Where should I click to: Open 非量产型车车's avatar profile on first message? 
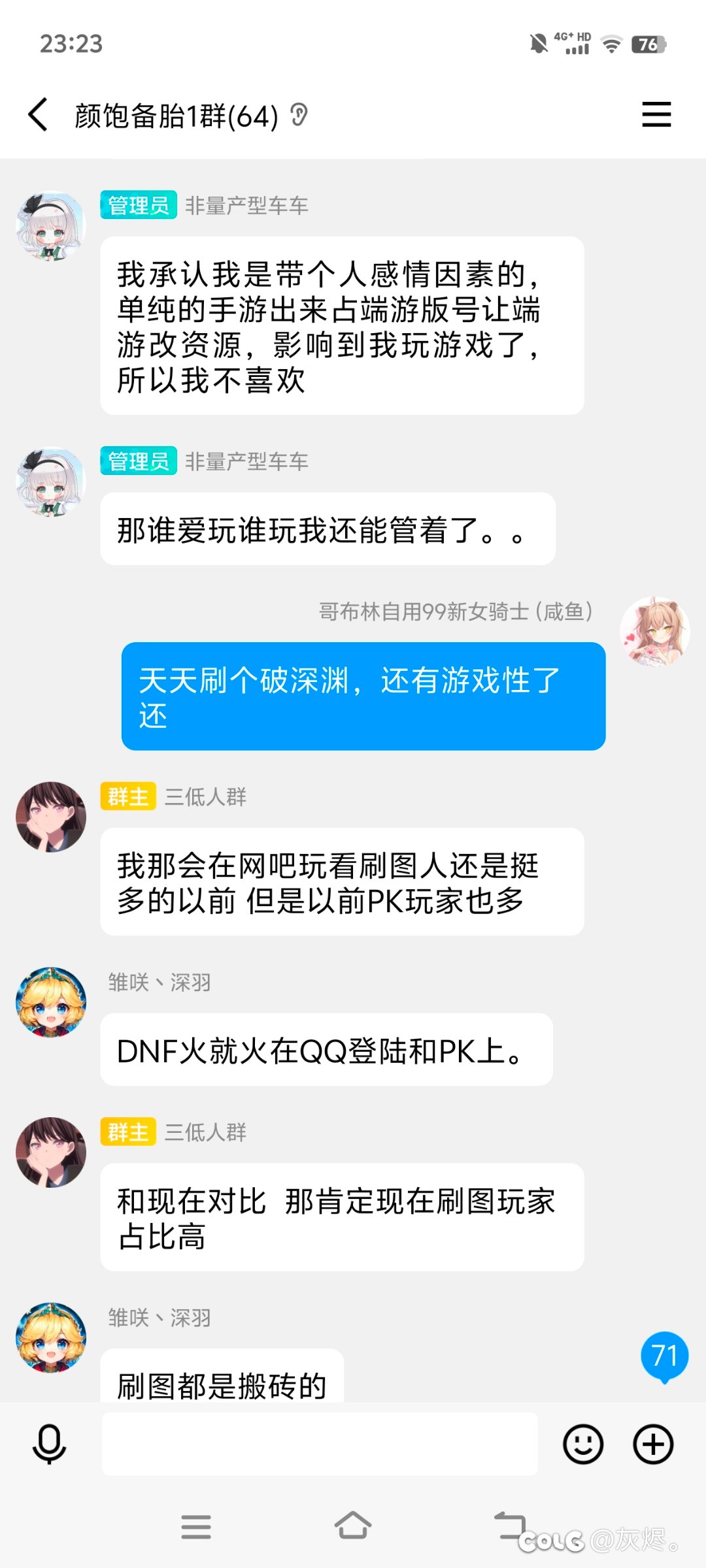pyautogui.click(x=51, y=226)
